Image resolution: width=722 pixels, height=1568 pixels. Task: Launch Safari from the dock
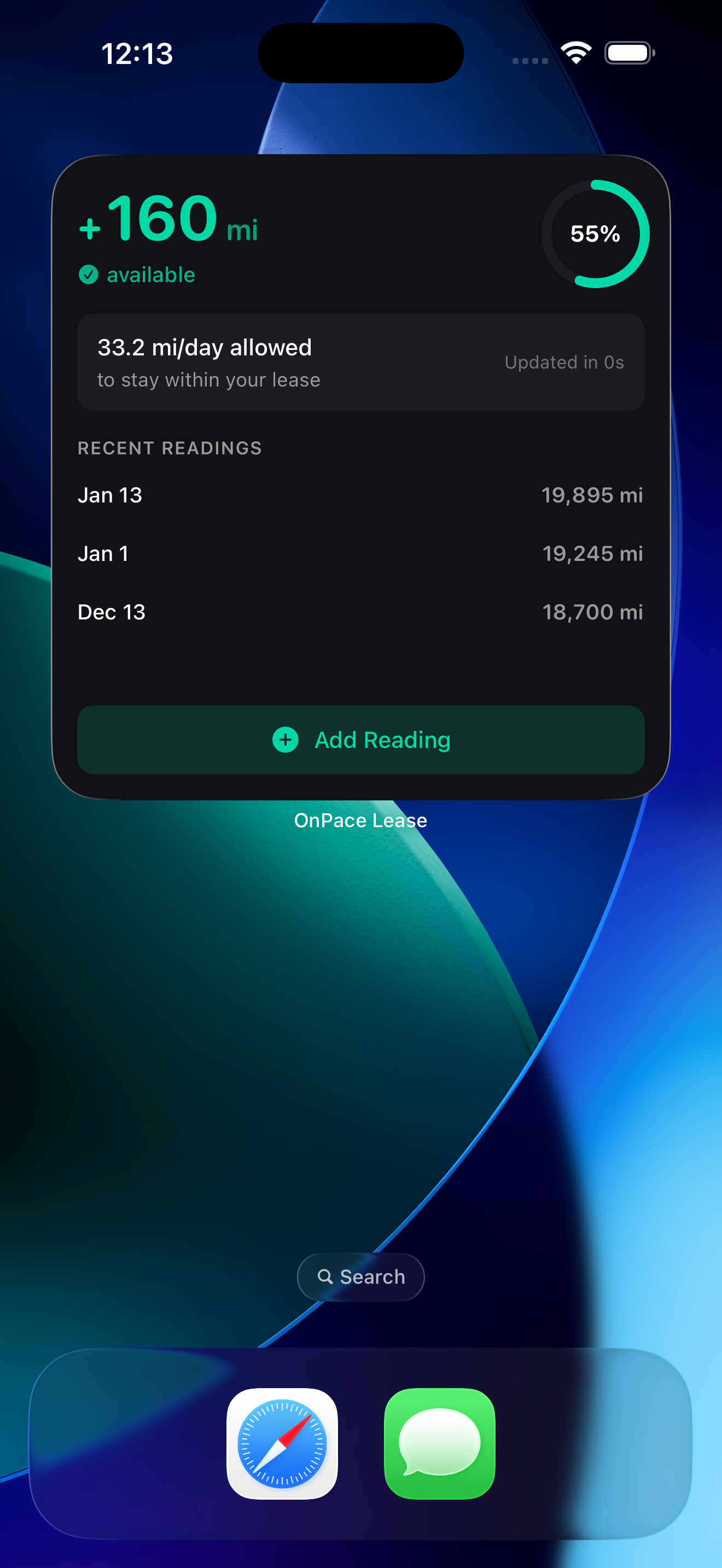282,1443
